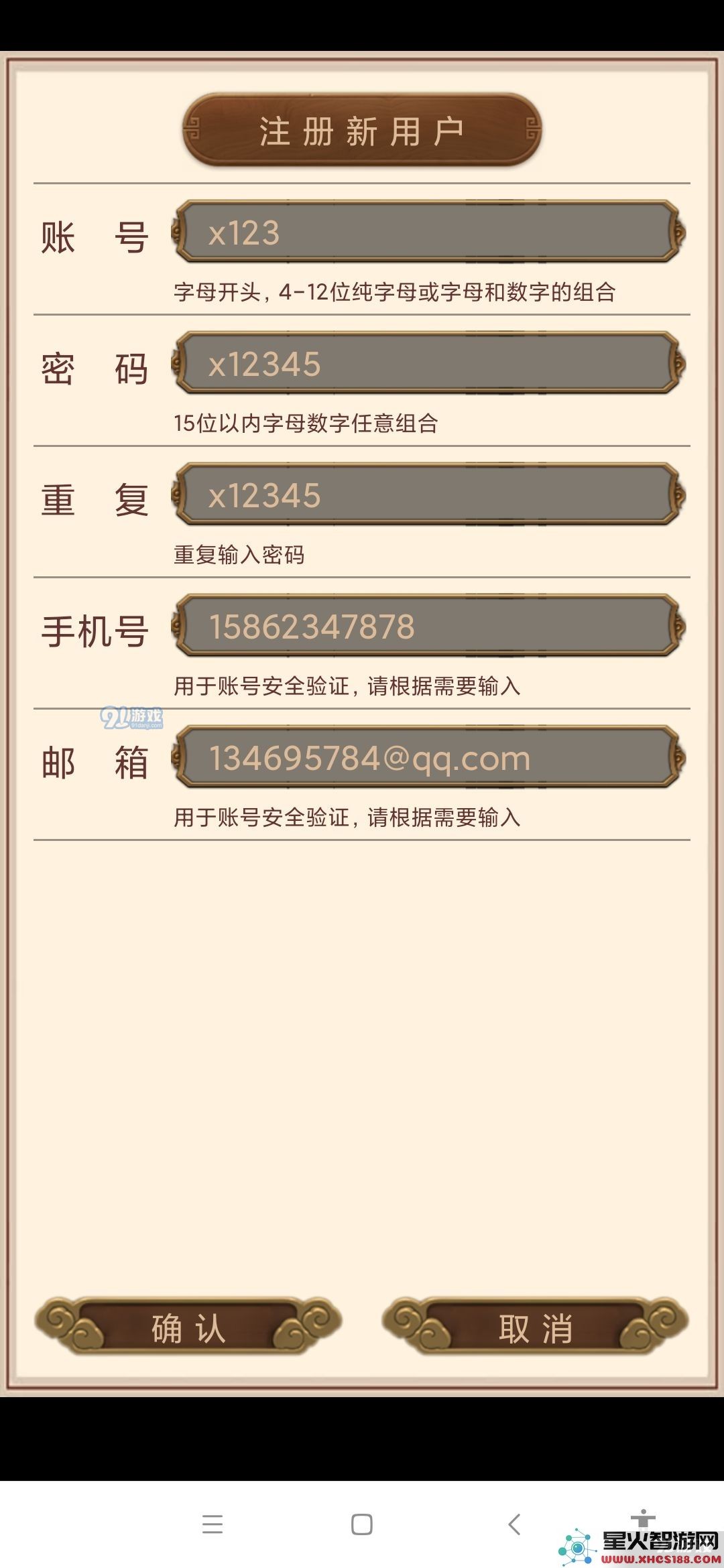This screenshot has width=724, height=1568.
Task: Edit the 手机号 phone number field
Action: coord(428,627)
